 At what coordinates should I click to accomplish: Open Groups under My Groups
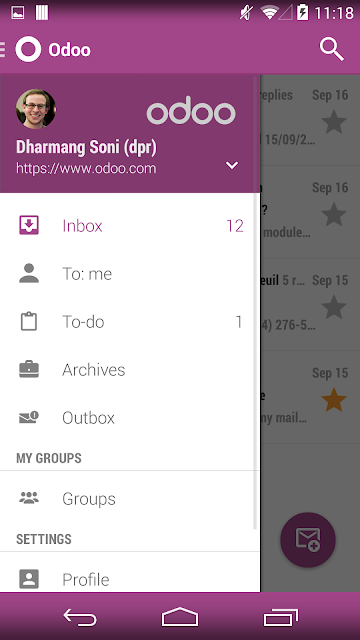pyautogui.click(x=130, y=499)
